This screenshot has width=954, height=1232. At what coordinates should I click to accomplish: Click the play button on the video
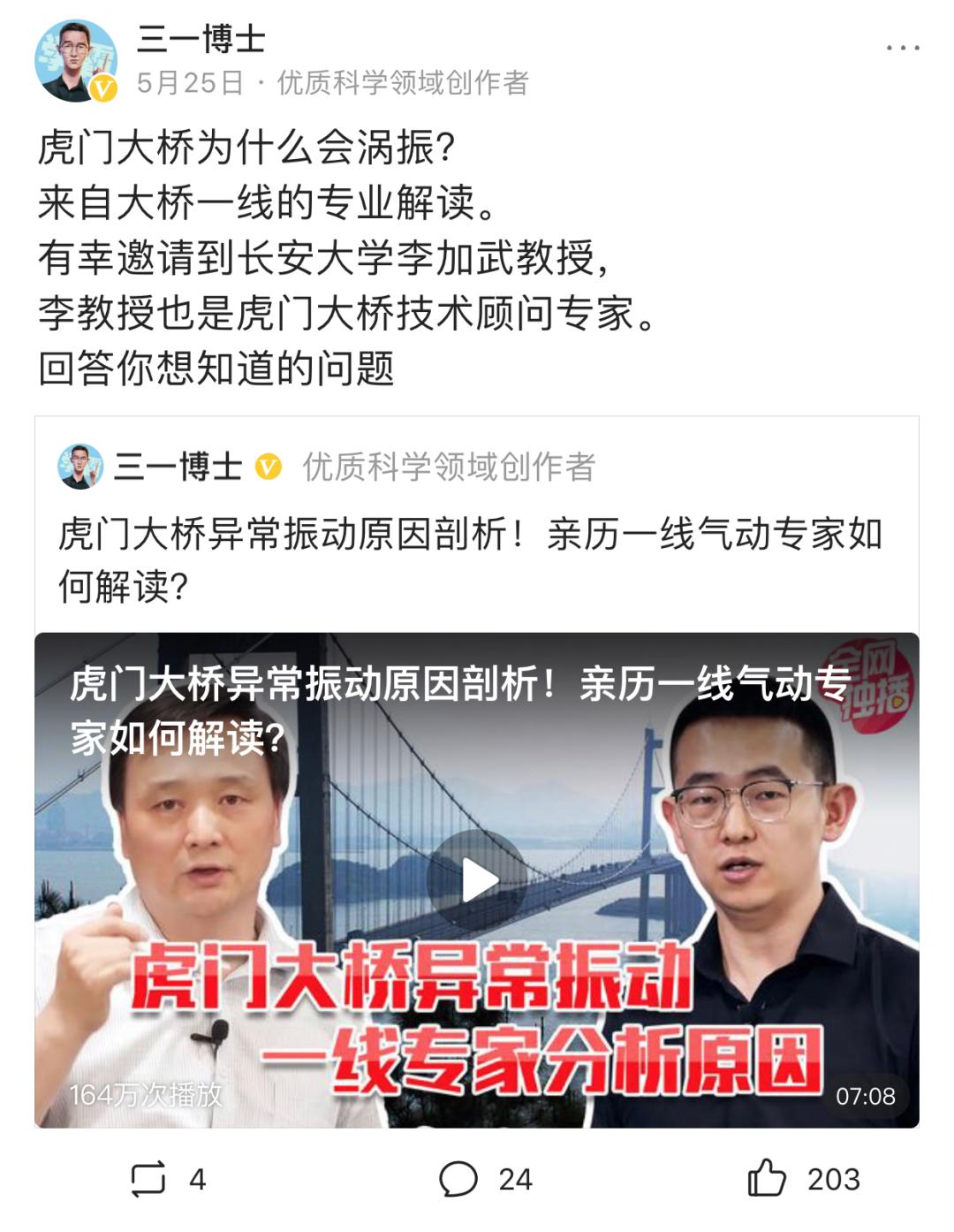coord(477,877)
